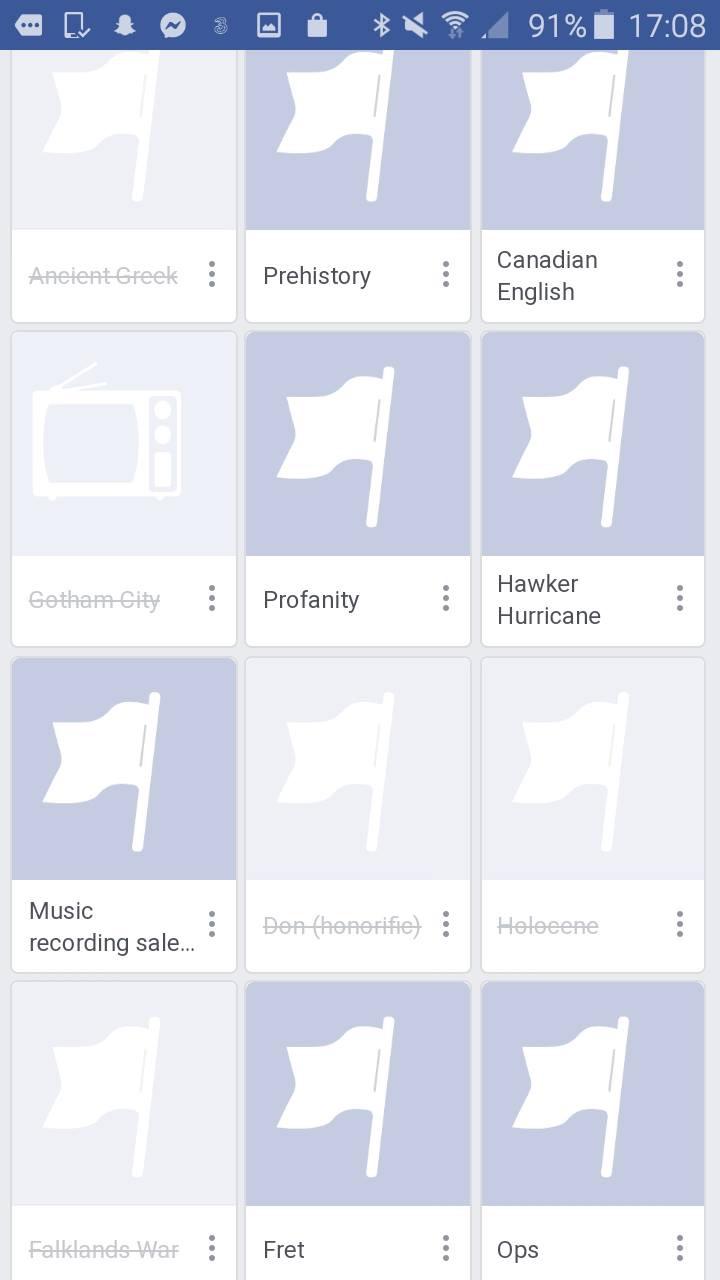Show more options for Canadian English
This screenshot has width=720, height=1280.
click(x=680, y=275)
